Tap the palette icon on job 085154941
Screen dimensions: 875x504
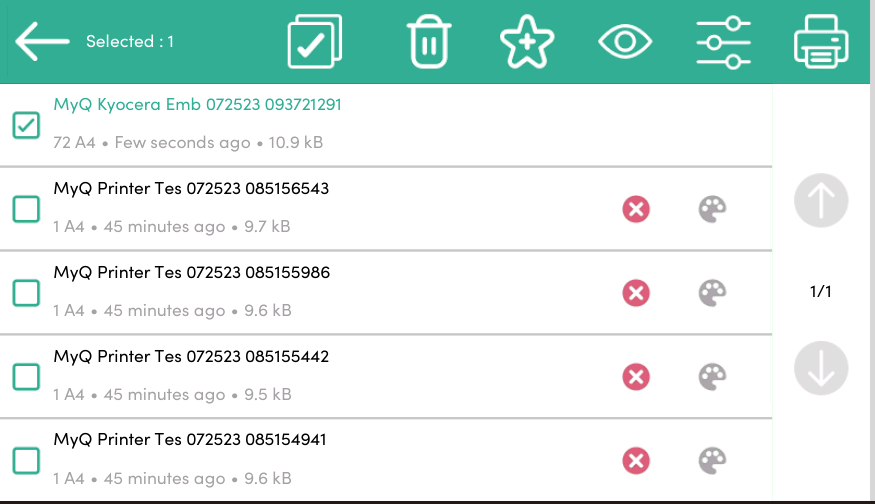[712, 460]
